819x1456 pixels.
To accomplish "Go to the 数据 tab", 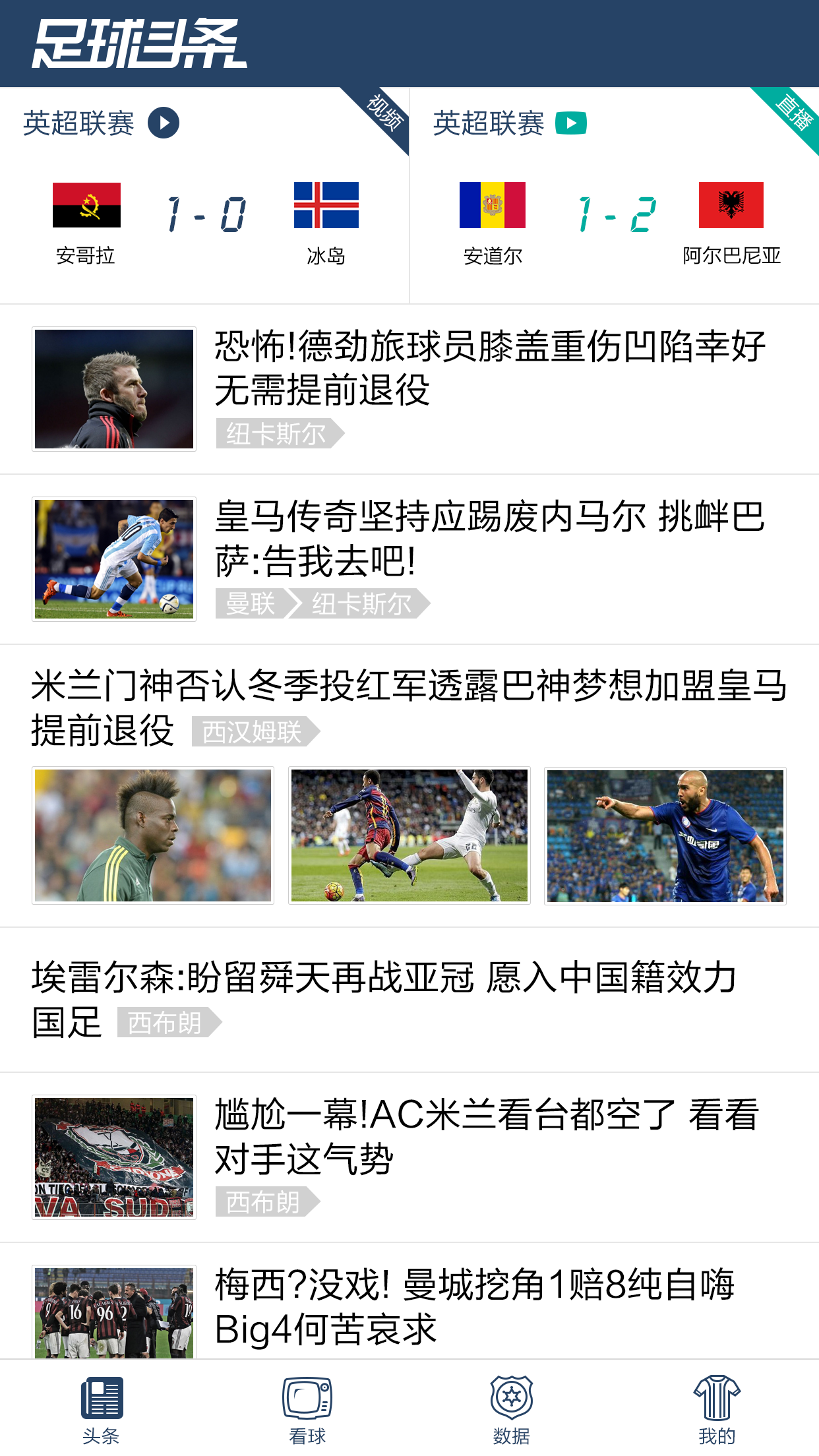I will pyautogui.click(x=512, y=1409).
